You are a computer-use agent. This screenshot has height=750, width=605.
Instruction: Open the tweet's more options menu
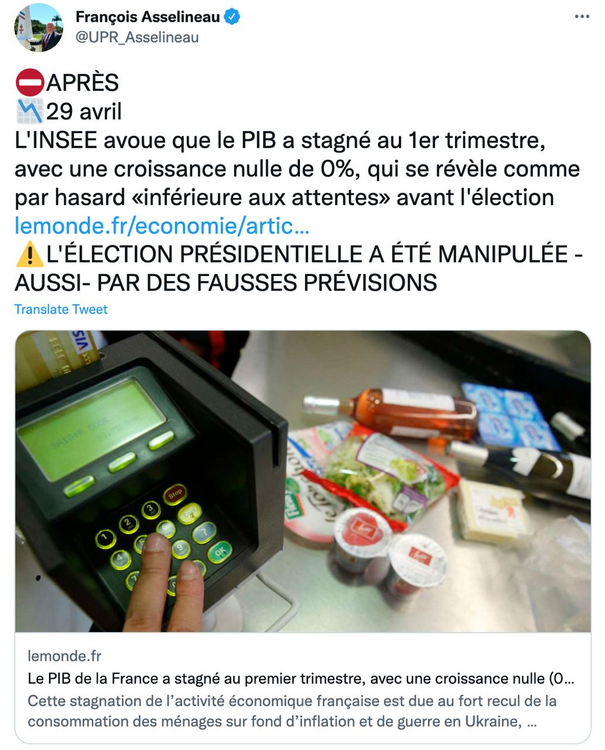[582, 18]
